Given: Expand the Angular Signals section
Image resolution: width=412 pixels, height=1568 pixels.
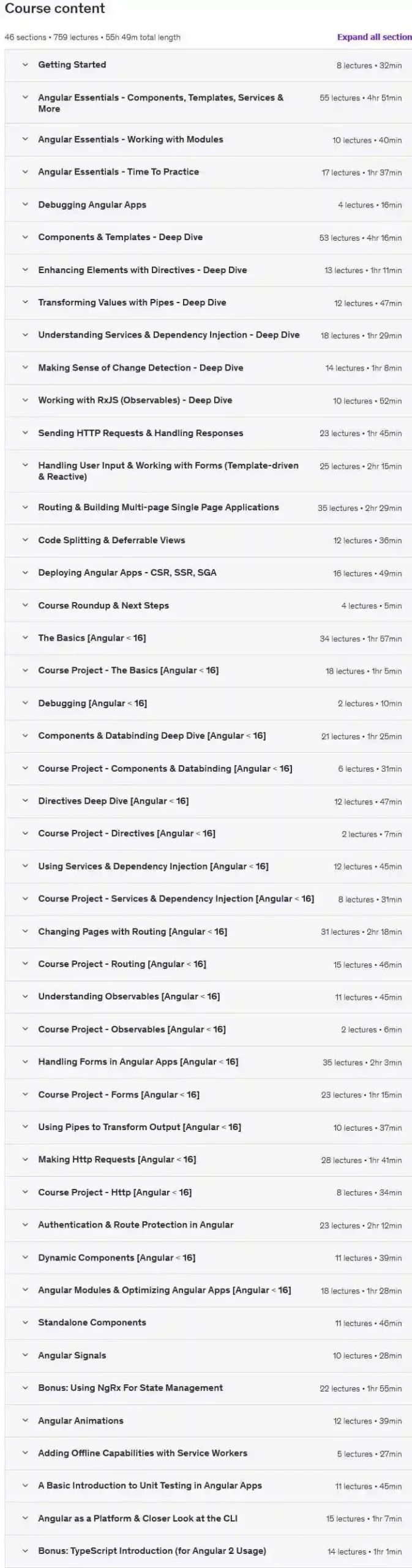Looking at the screenshot, I should 72,1355.
